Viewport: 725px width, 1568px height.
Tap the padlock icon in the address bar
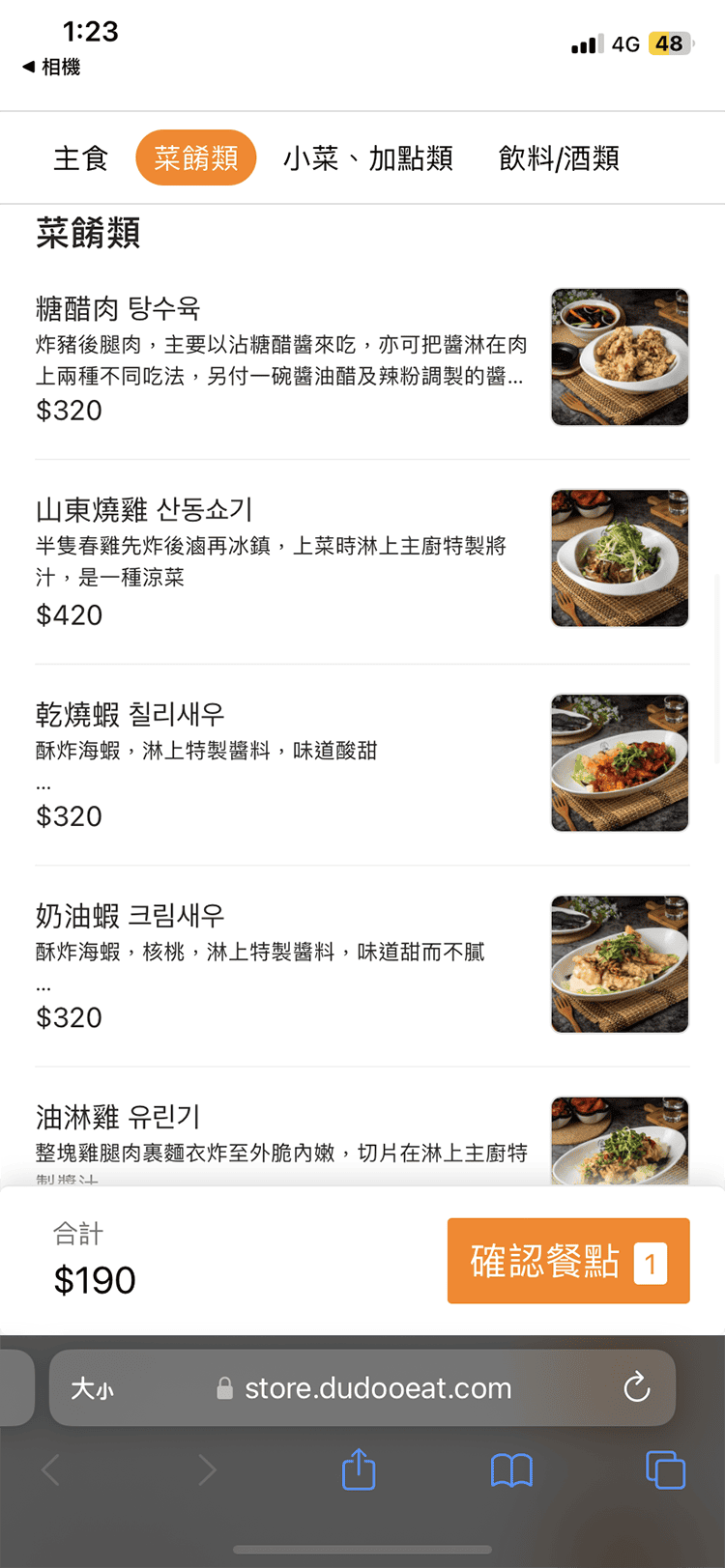coord(225,1387)
